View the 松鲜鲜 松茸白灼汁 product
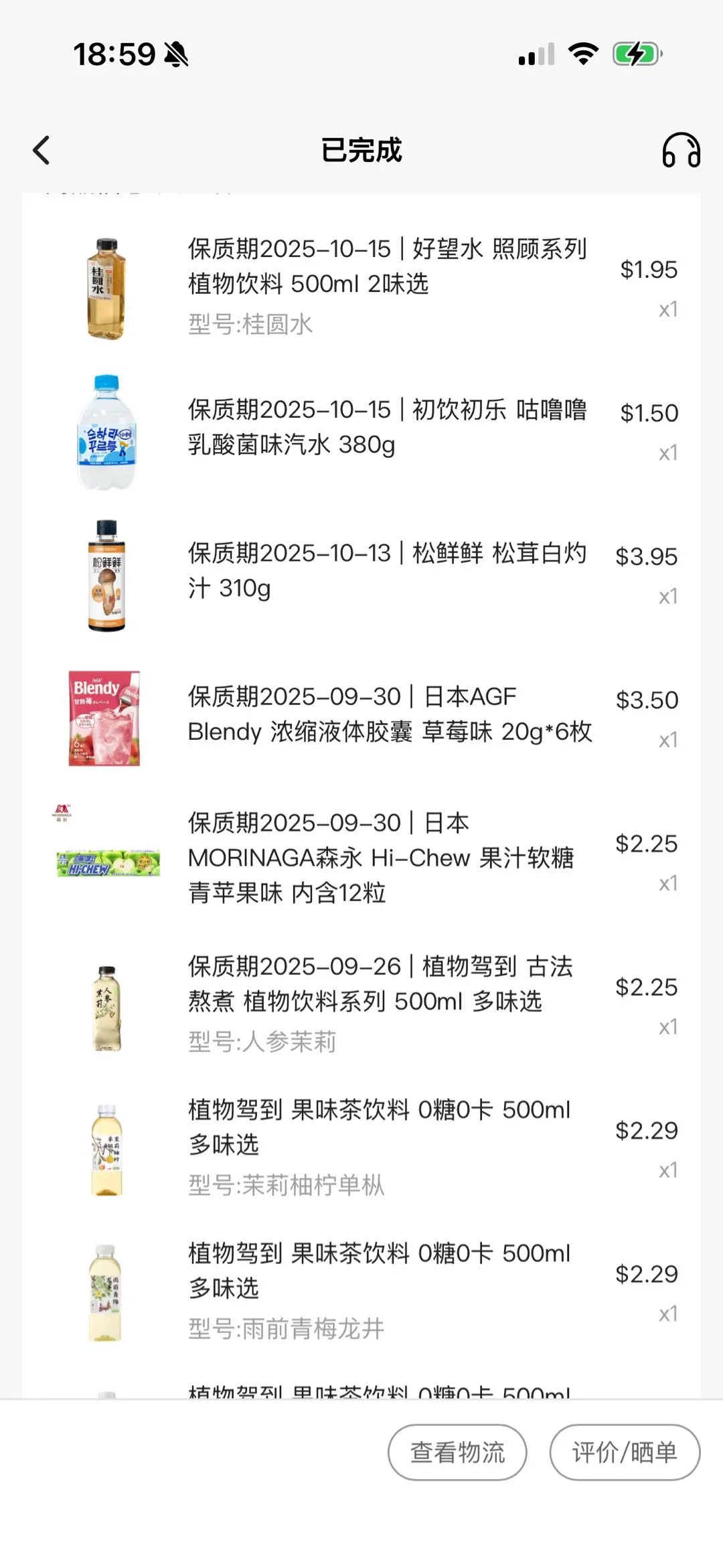 click(387, 570)
